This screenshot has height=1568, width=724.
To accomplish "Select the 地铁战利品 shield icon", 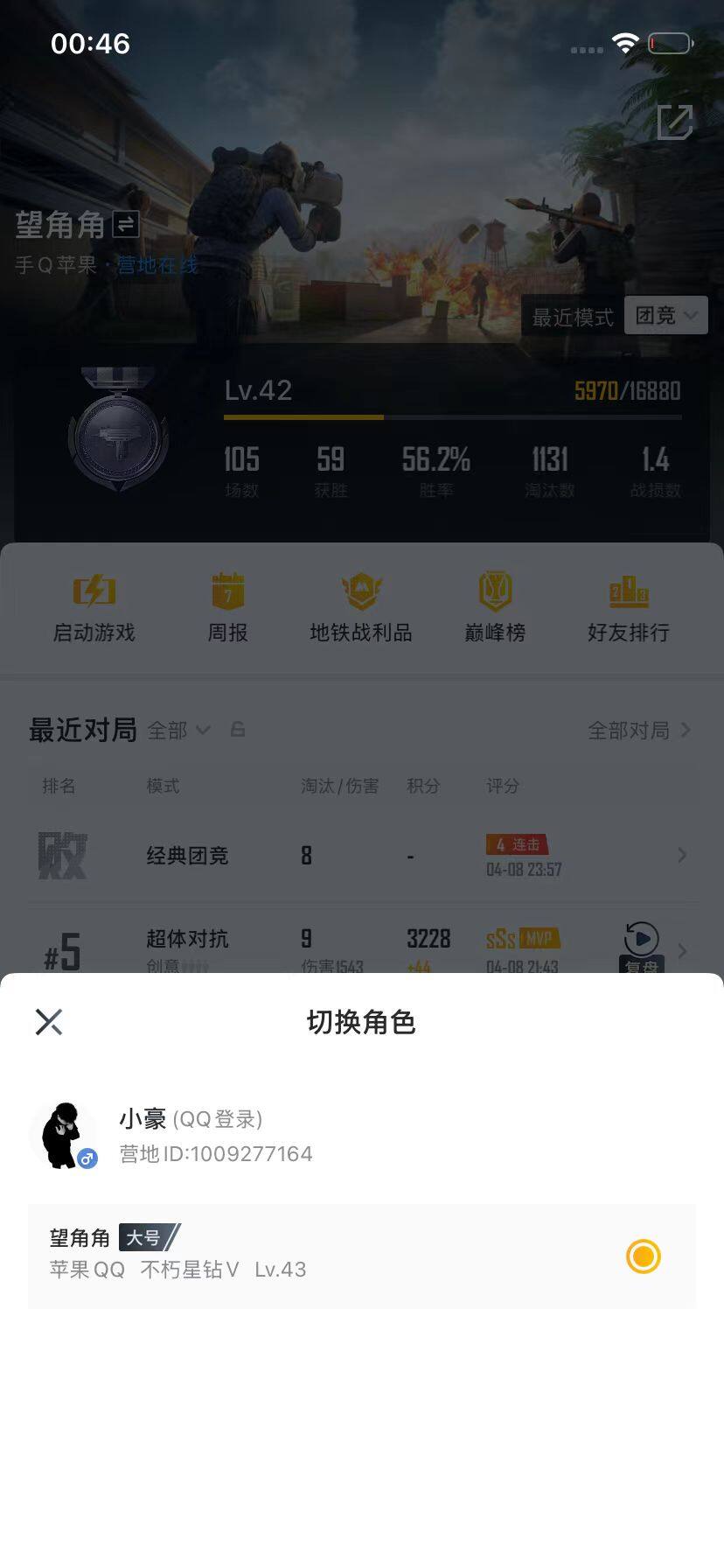I will (x=362, y=591).
